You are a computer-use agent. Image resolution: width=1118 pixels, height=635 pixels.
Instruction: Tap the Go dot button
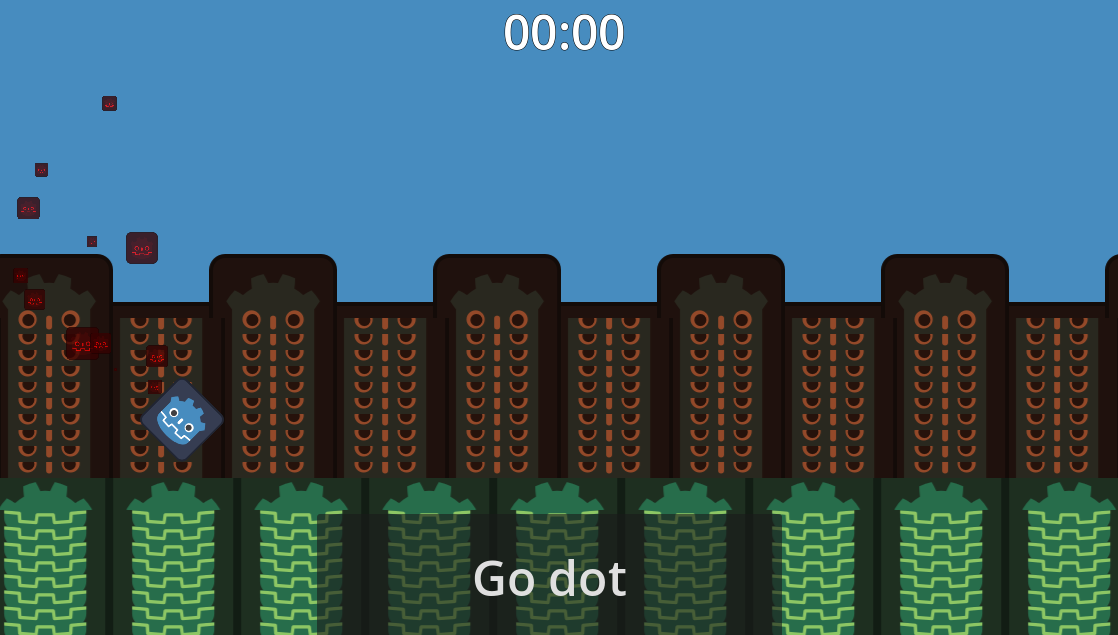(549, 577)
